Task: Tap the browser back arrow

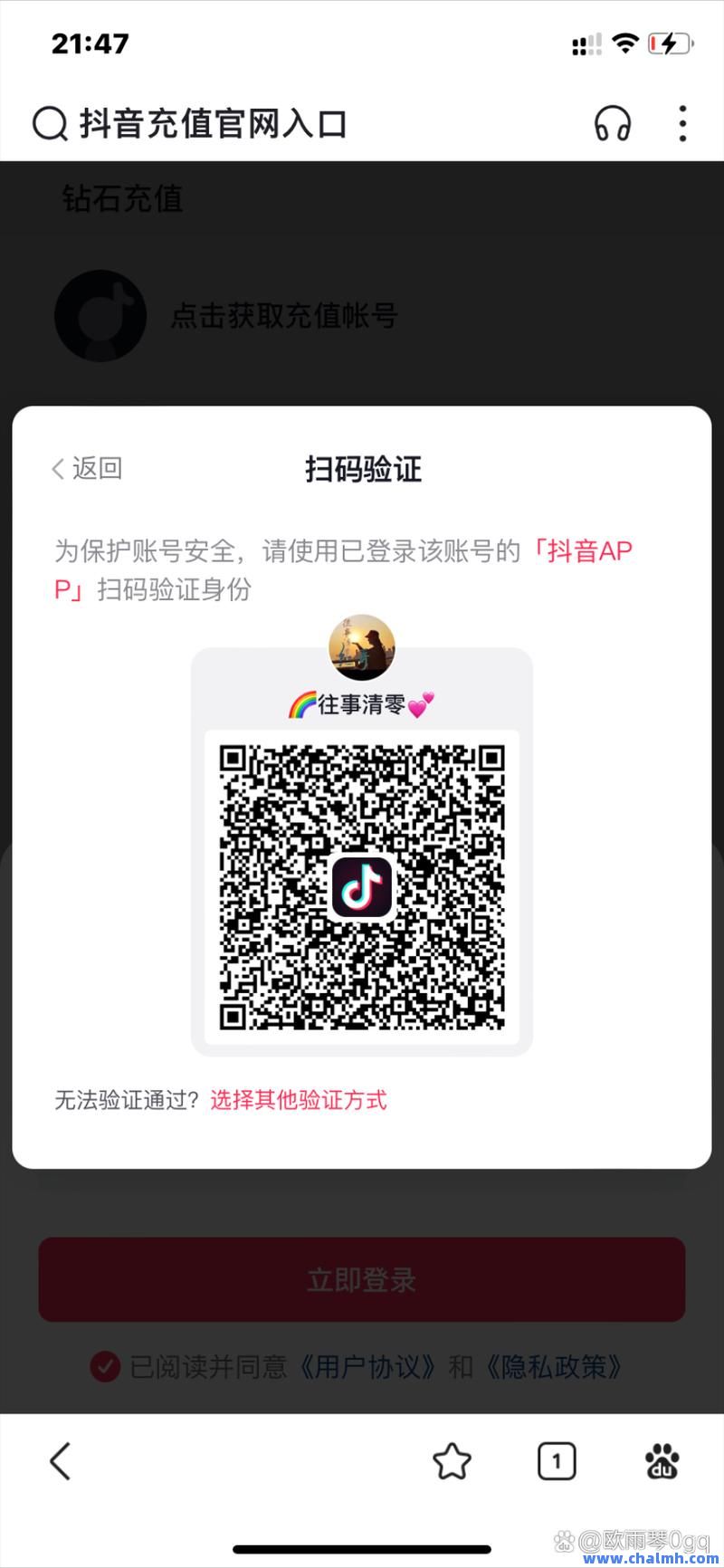Action: click(60, 1461)
